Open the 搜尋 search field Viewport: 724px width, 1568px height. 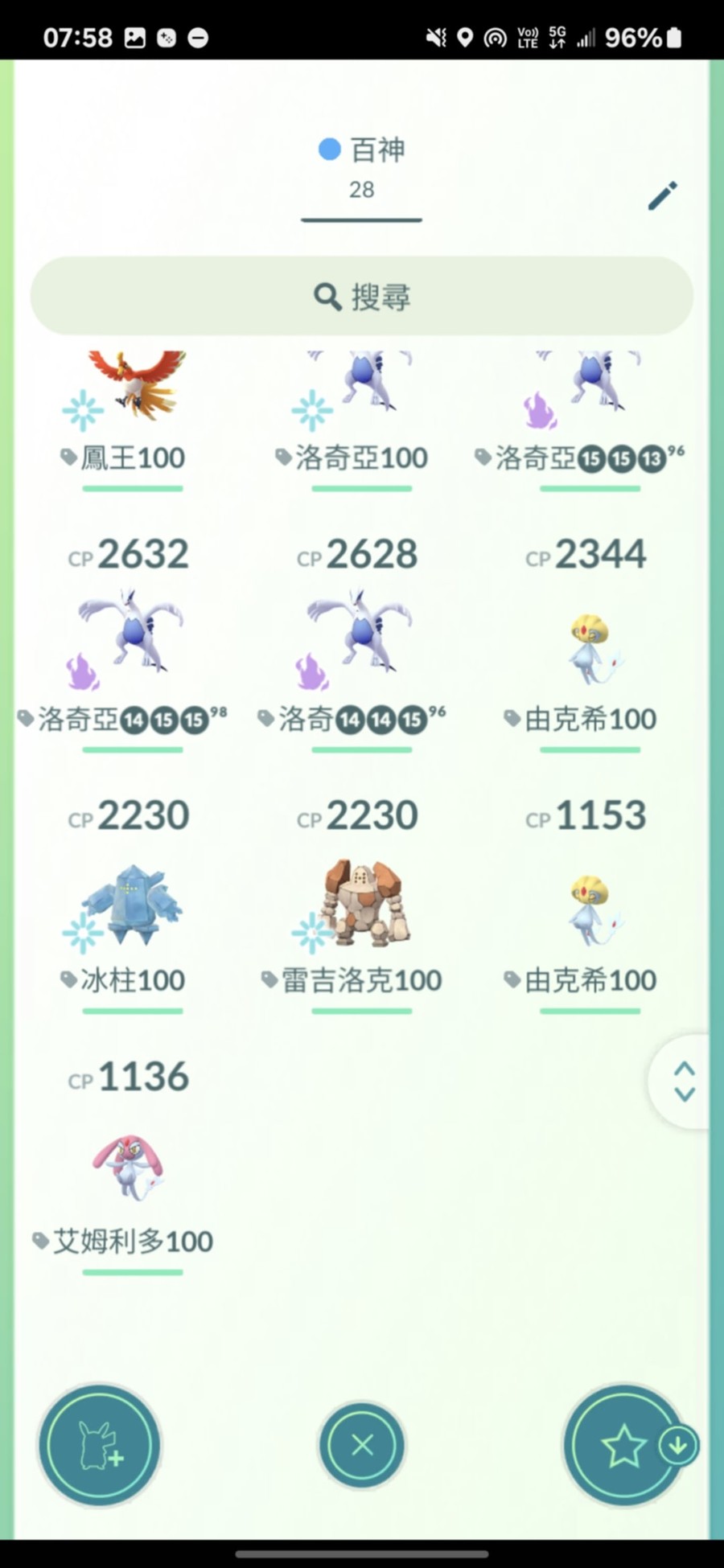362,296
